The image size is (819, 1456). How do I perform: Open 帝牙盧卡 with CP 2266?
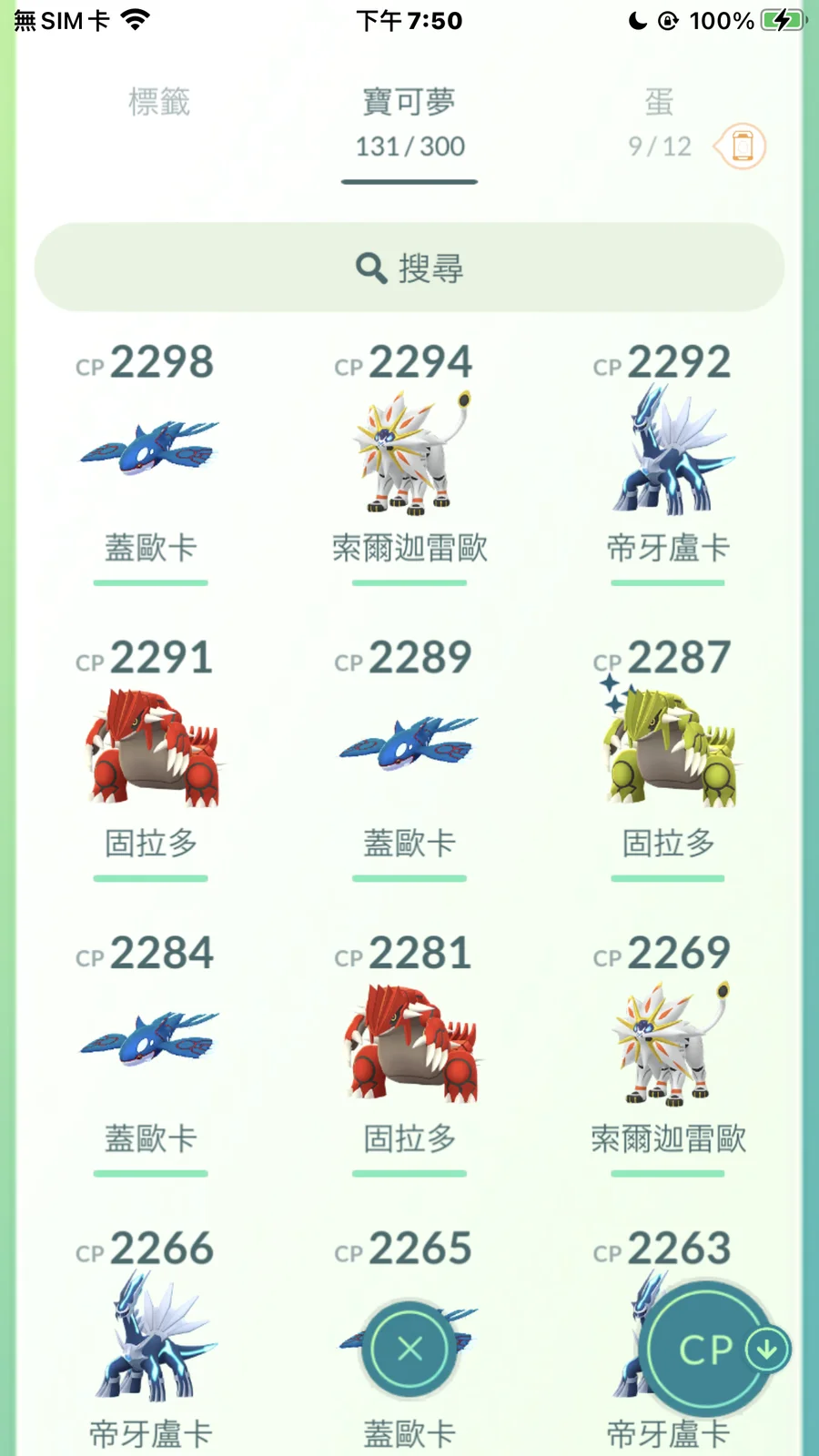tap(150, 1338)
